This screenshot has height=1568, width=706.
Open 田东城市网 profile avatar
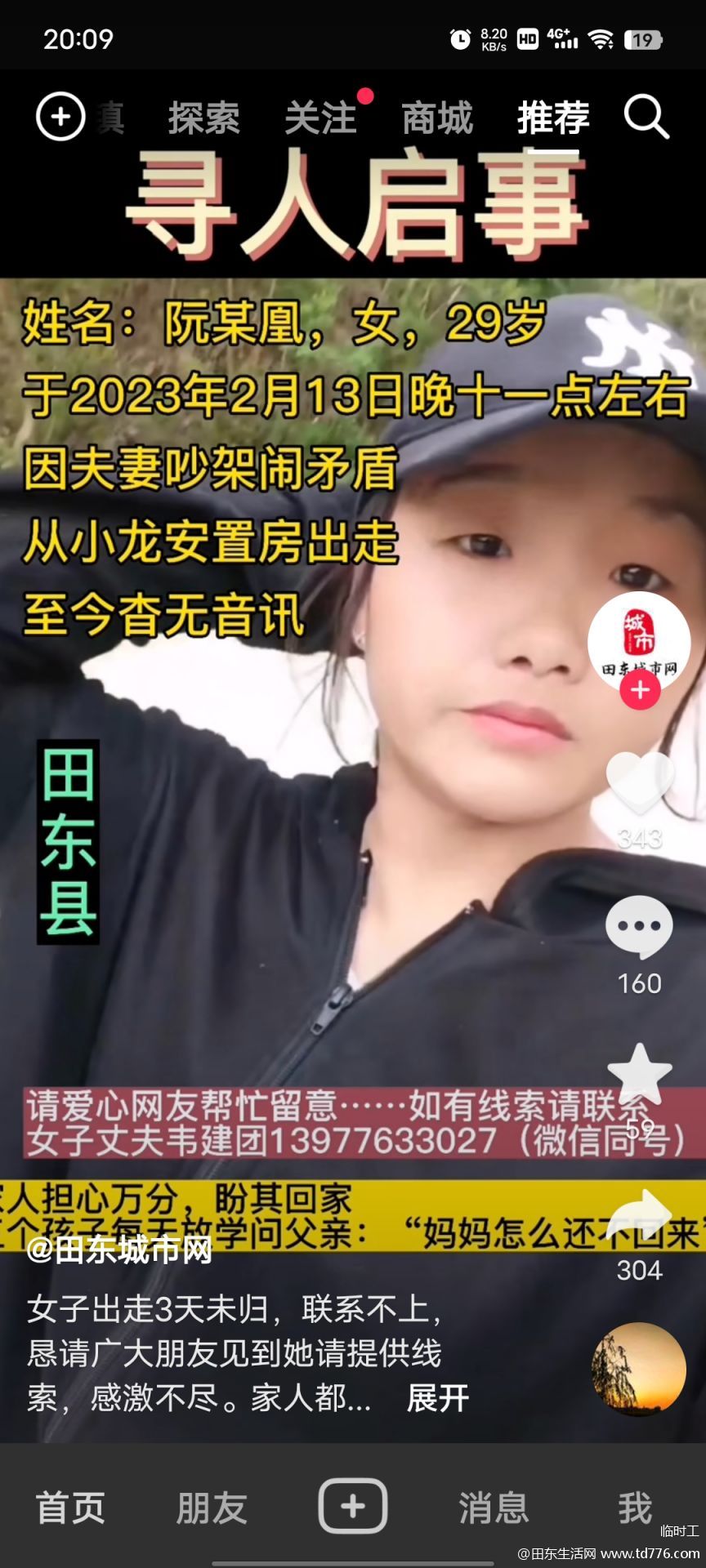pos(639,643)
